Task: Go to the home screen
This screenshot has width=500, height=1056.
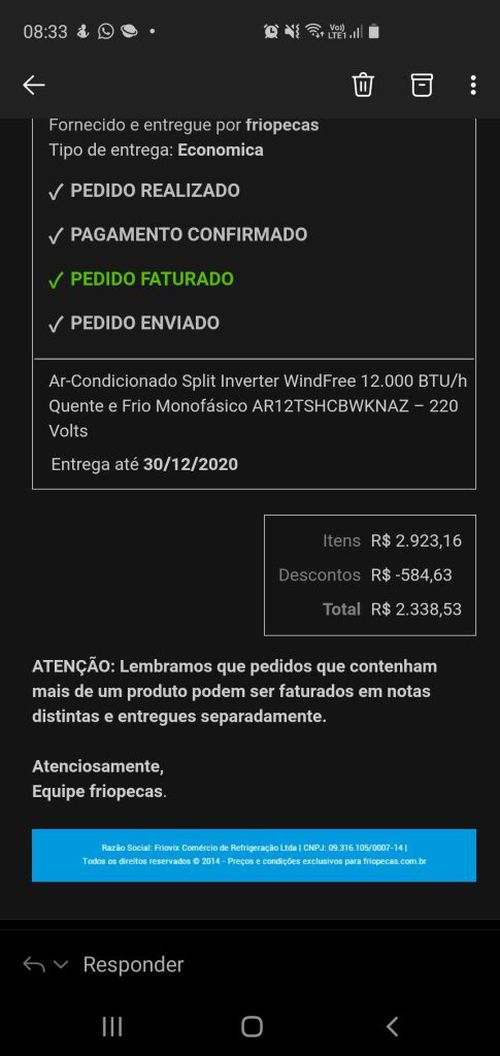Action: tap(252, 1026)
